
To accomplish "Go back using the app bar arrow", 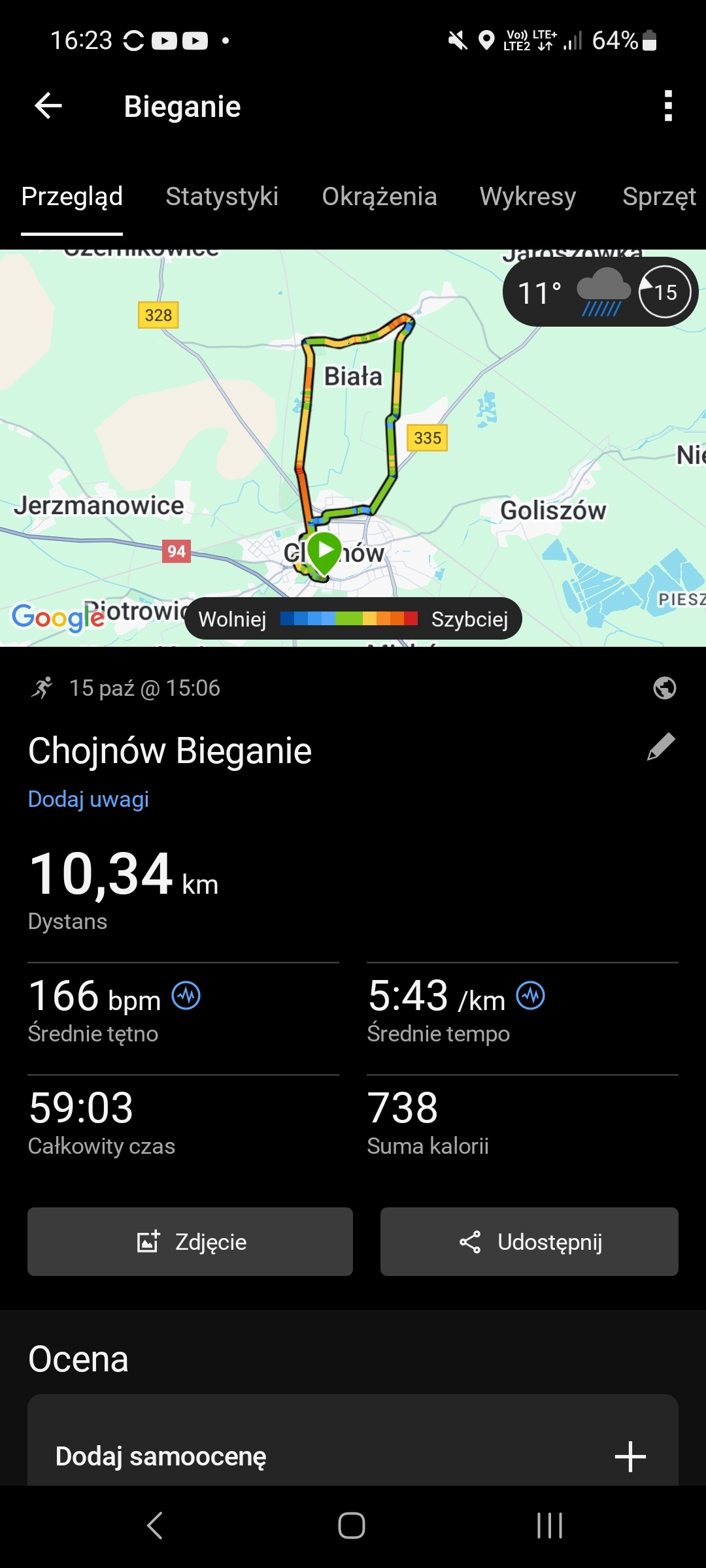I will (x=48, y=106).
